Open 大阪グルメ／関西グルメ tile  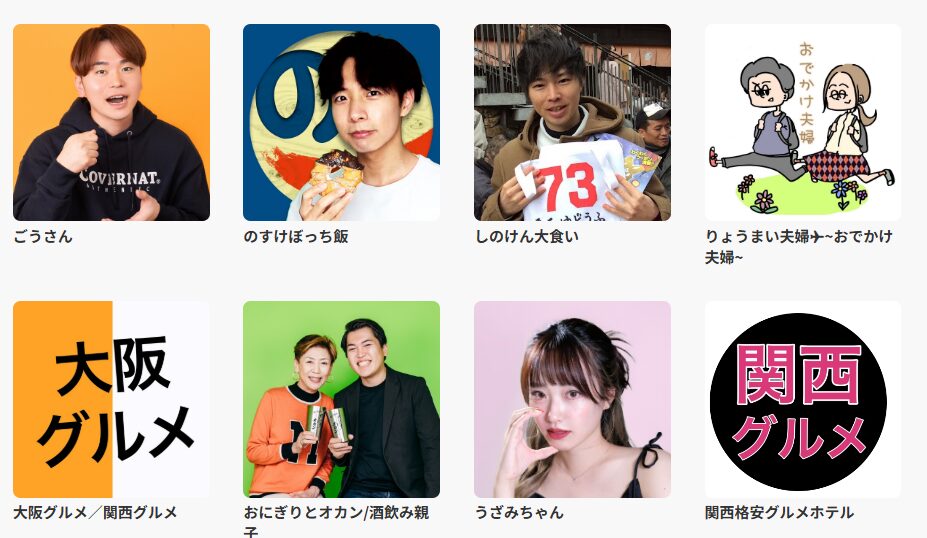pyautogui.click(x=111, y=399)
